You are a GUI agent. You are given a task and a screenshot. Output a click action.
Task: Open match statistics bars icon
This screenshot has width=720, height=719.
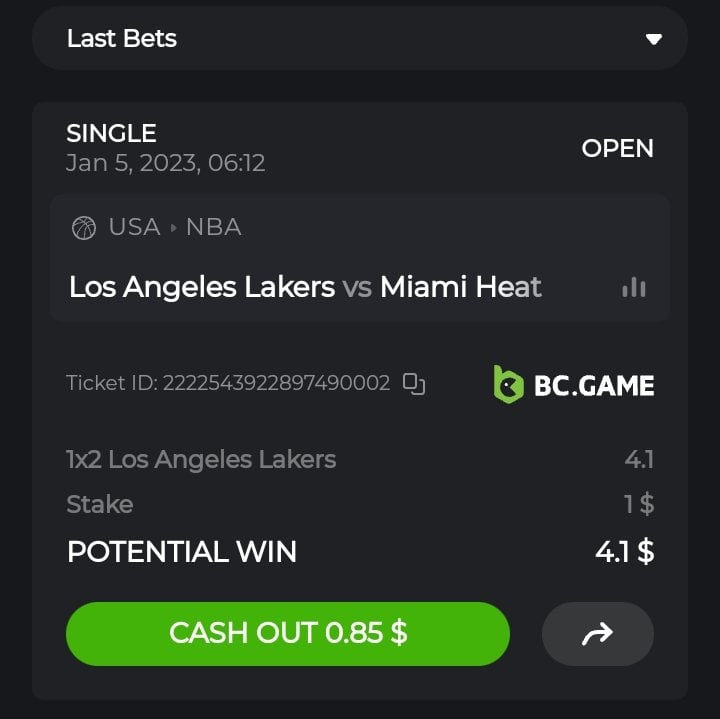(633, 288)
